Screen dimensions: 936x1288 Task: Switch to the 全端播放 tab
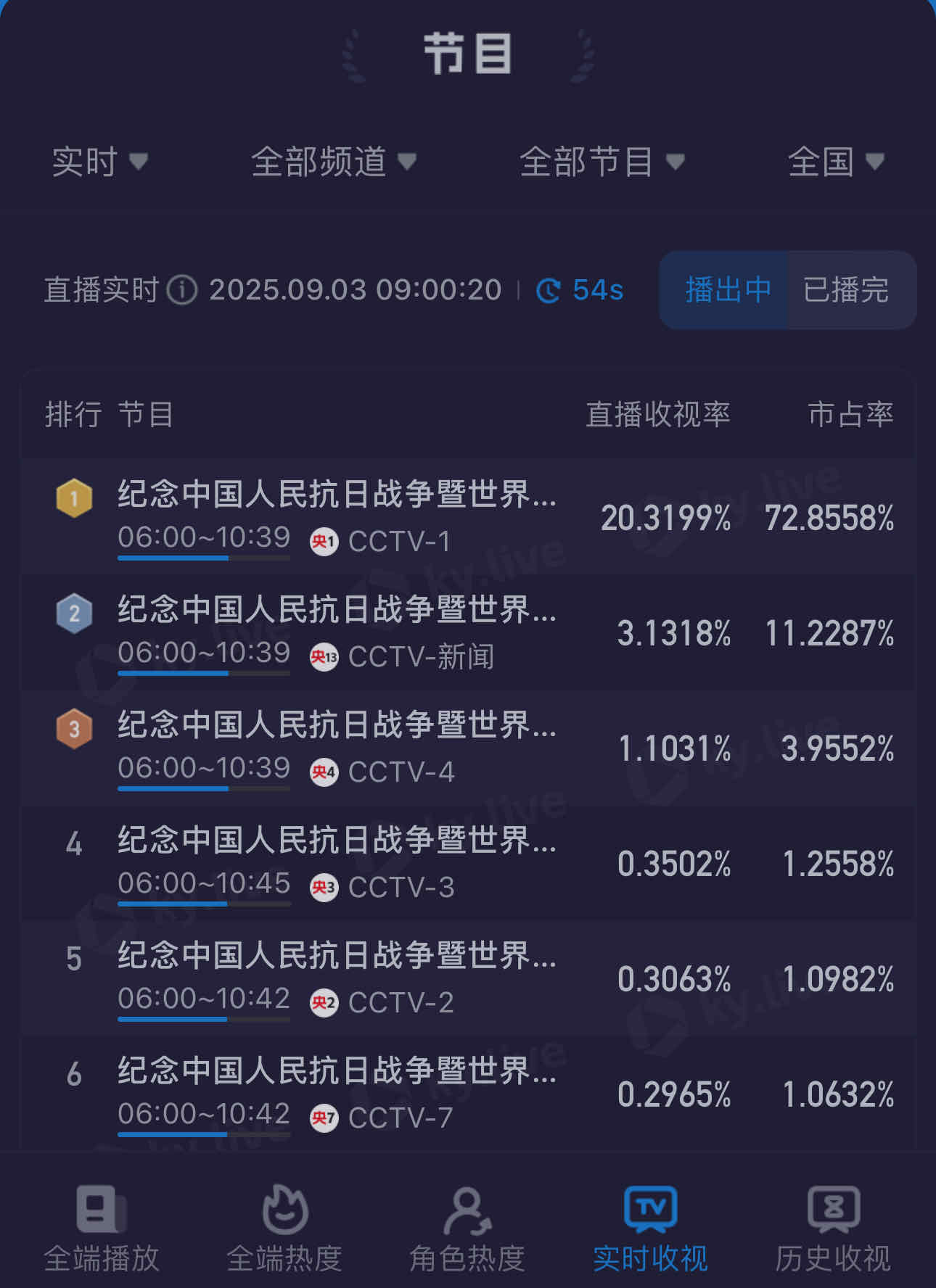pyautogui.click(x=102, y=1229)
